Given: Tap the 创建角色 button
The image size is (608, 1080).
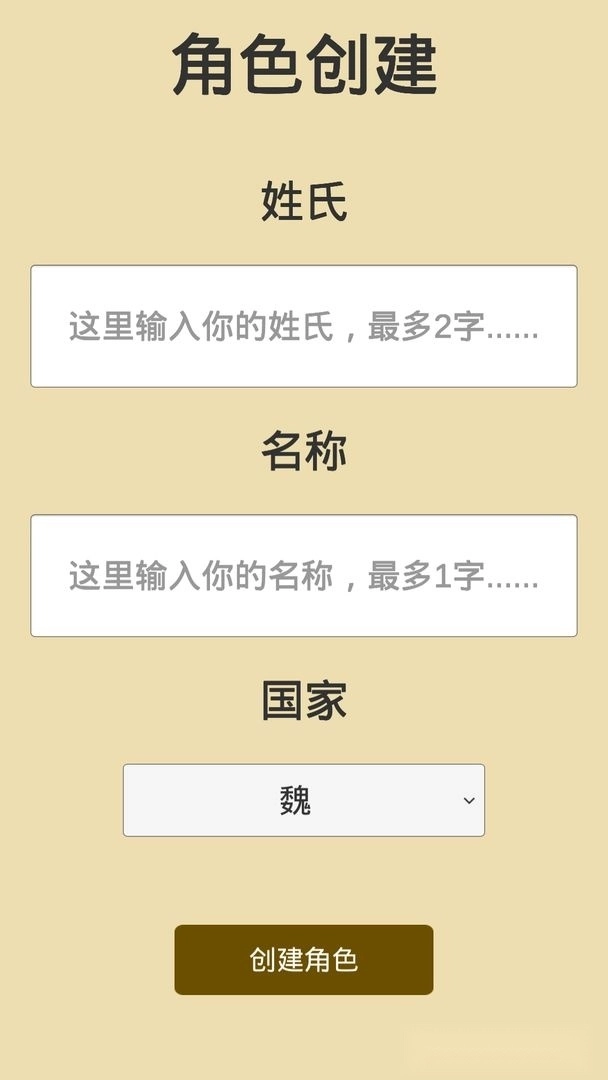Looking at the screenshot, I should click(x=303, y=960).
